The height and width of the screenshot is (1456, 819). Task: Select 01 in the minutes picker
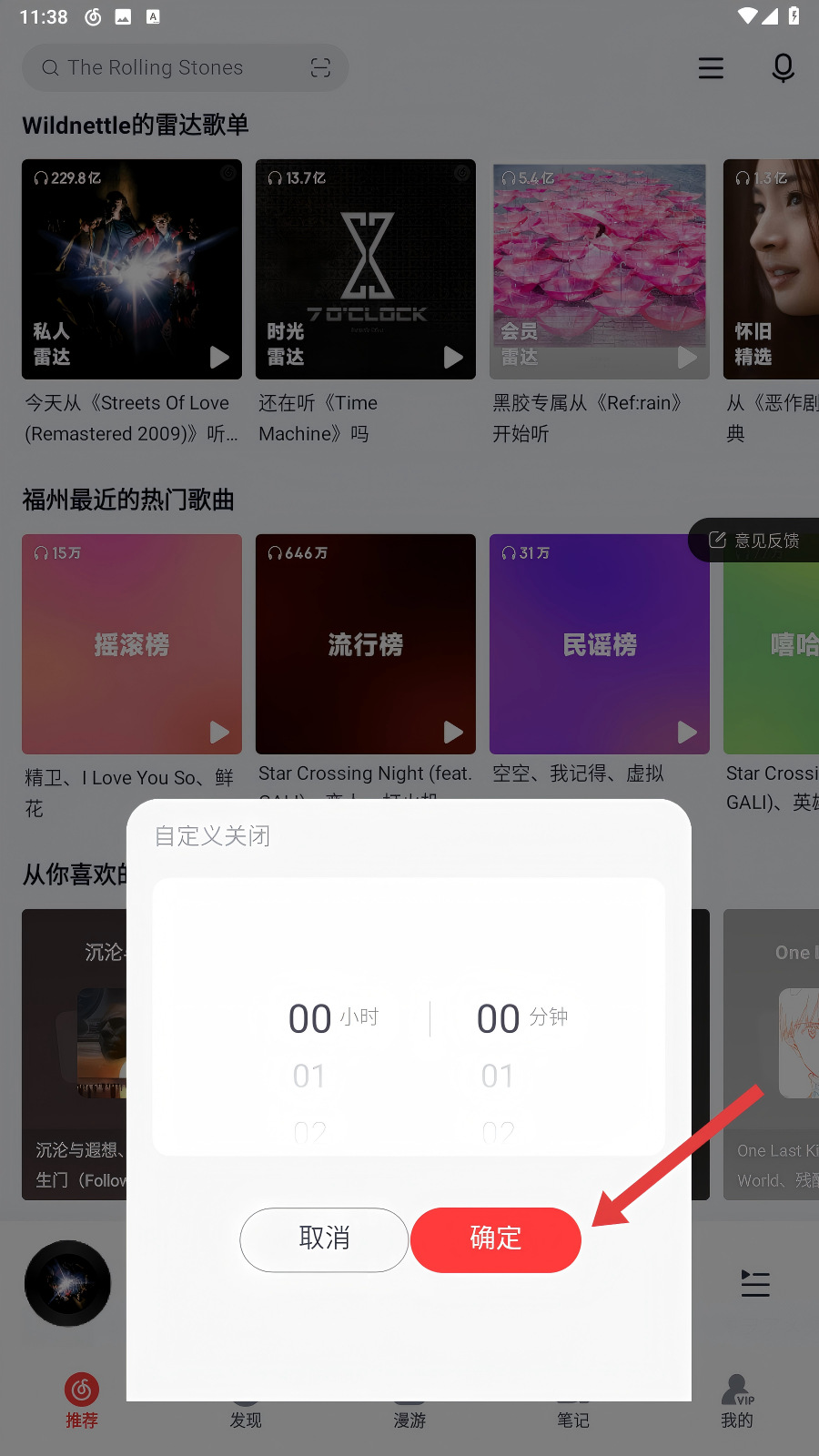pyautogui.click(x=498, y=1077)
